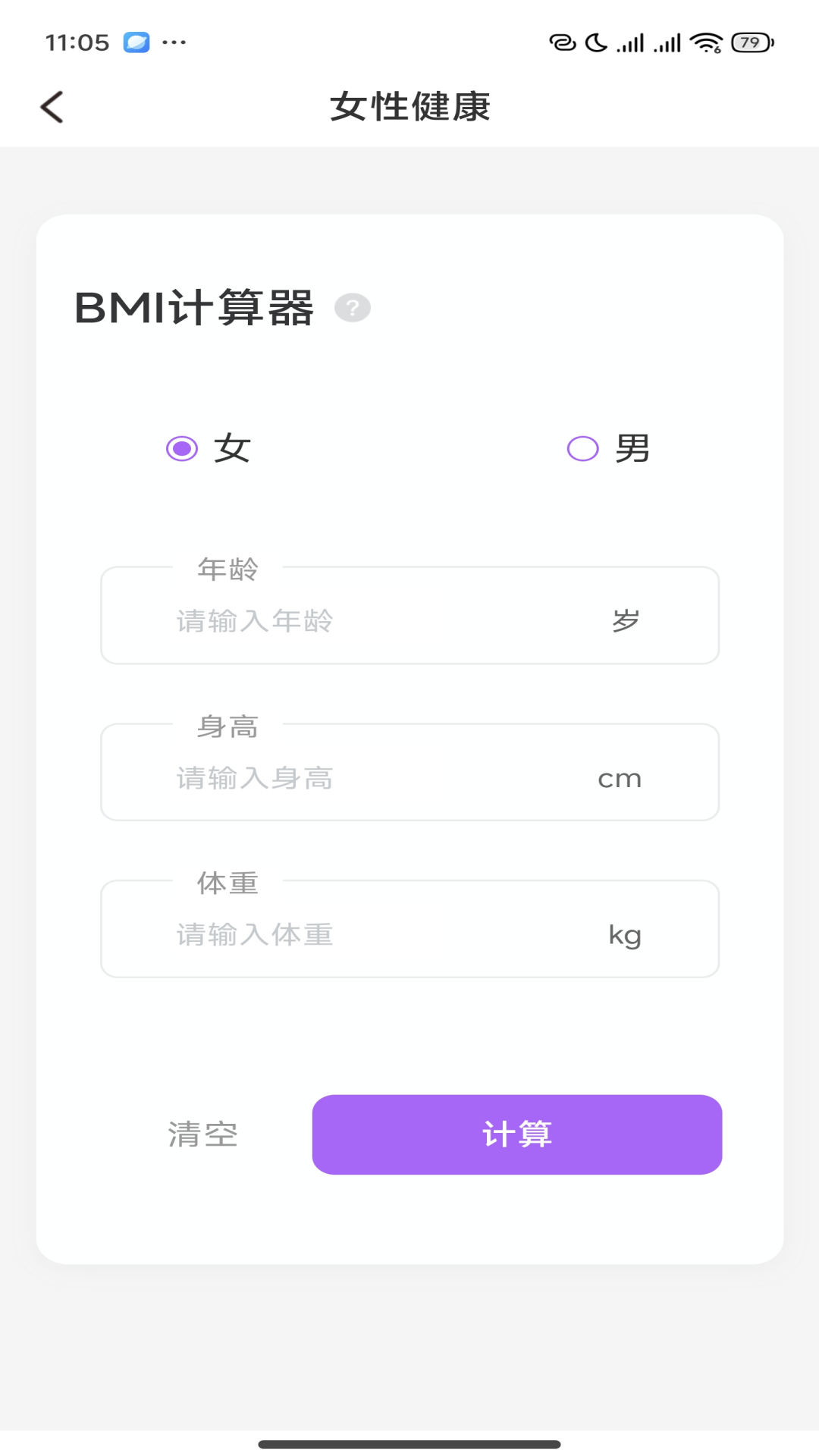This screenshot has width=819, height=1456.
Task: Tap the secondary SIM signal icon
Action: (x=667, y=42)
